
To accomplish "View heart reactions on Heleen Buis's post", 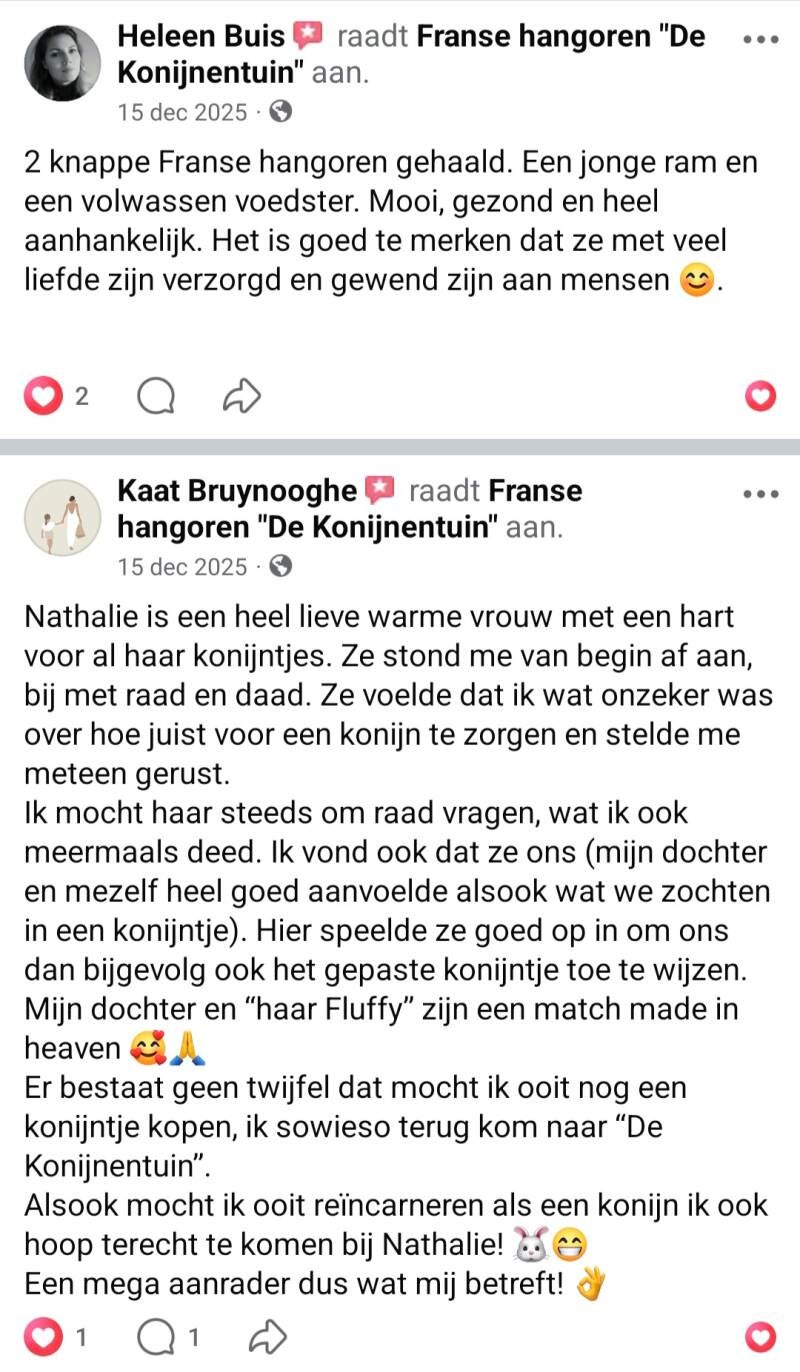I will 762,397.
